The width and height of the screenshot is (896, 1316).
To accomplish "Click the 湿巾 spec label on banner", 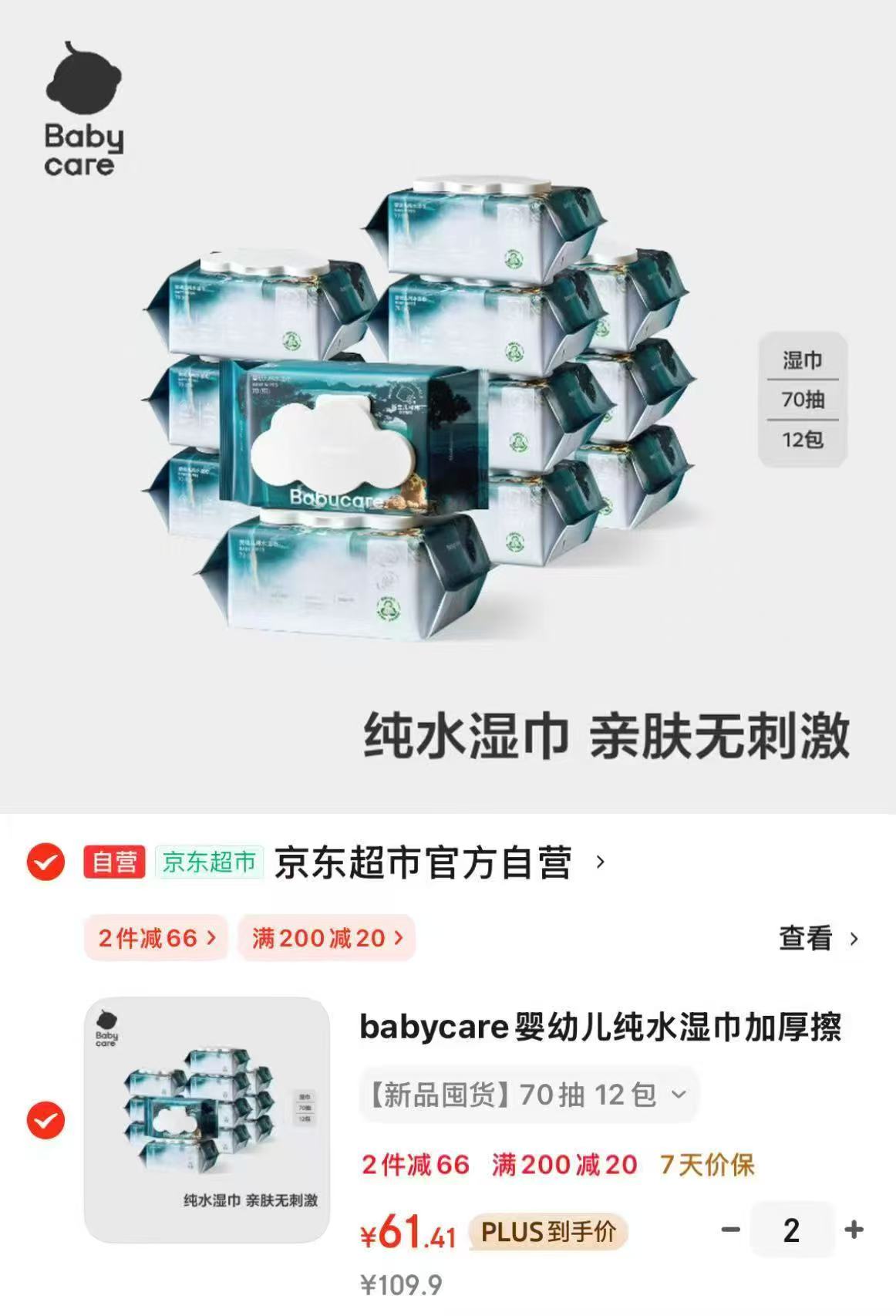I will pos(803,359).
